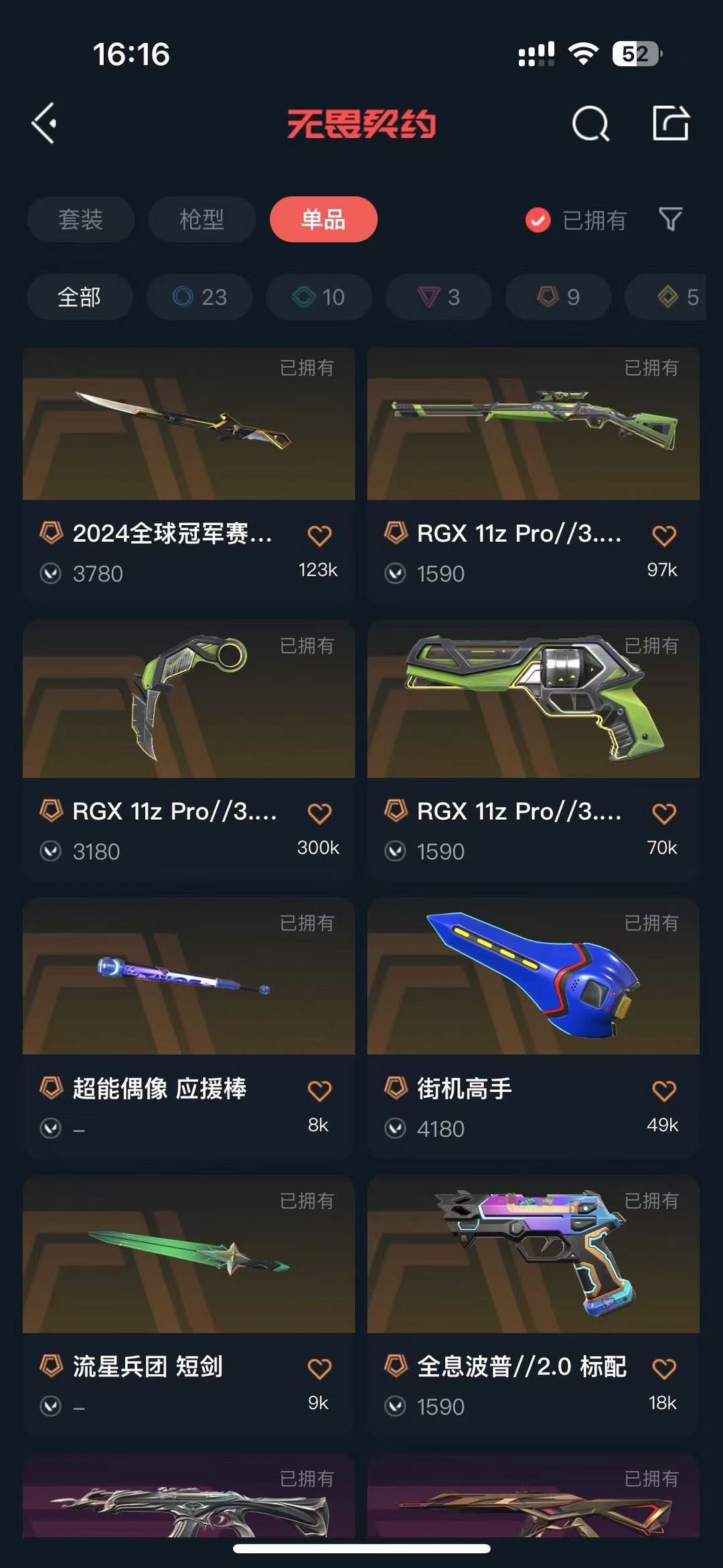Filter by the chip showing 3
Image resolution: width=723 pixels, height=1568 pixels.
(x=438, y=297)
